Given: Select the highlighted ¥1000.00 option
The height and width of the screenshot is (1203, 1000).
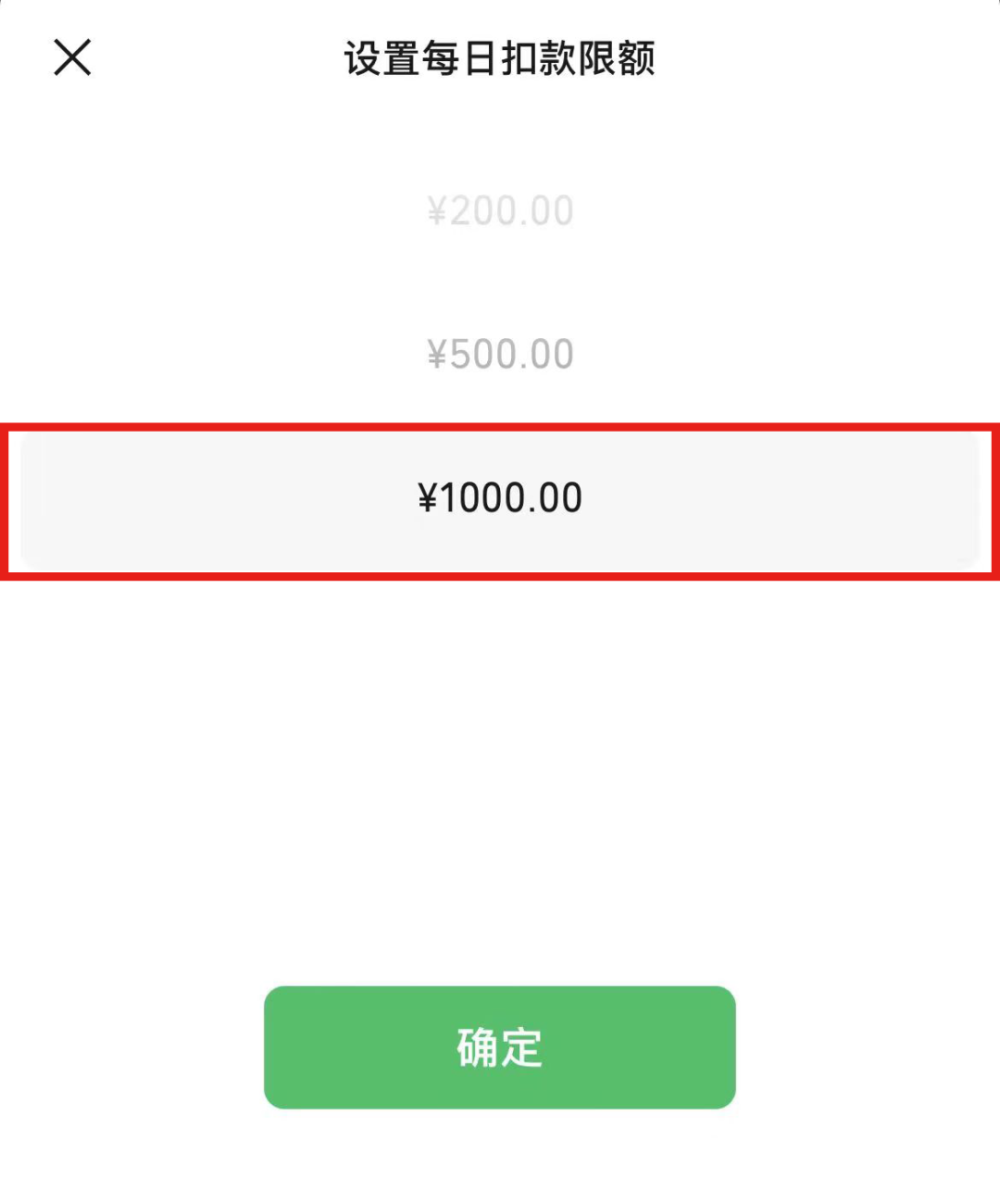Looking at the screenshot, I should (x=500, y=498).
